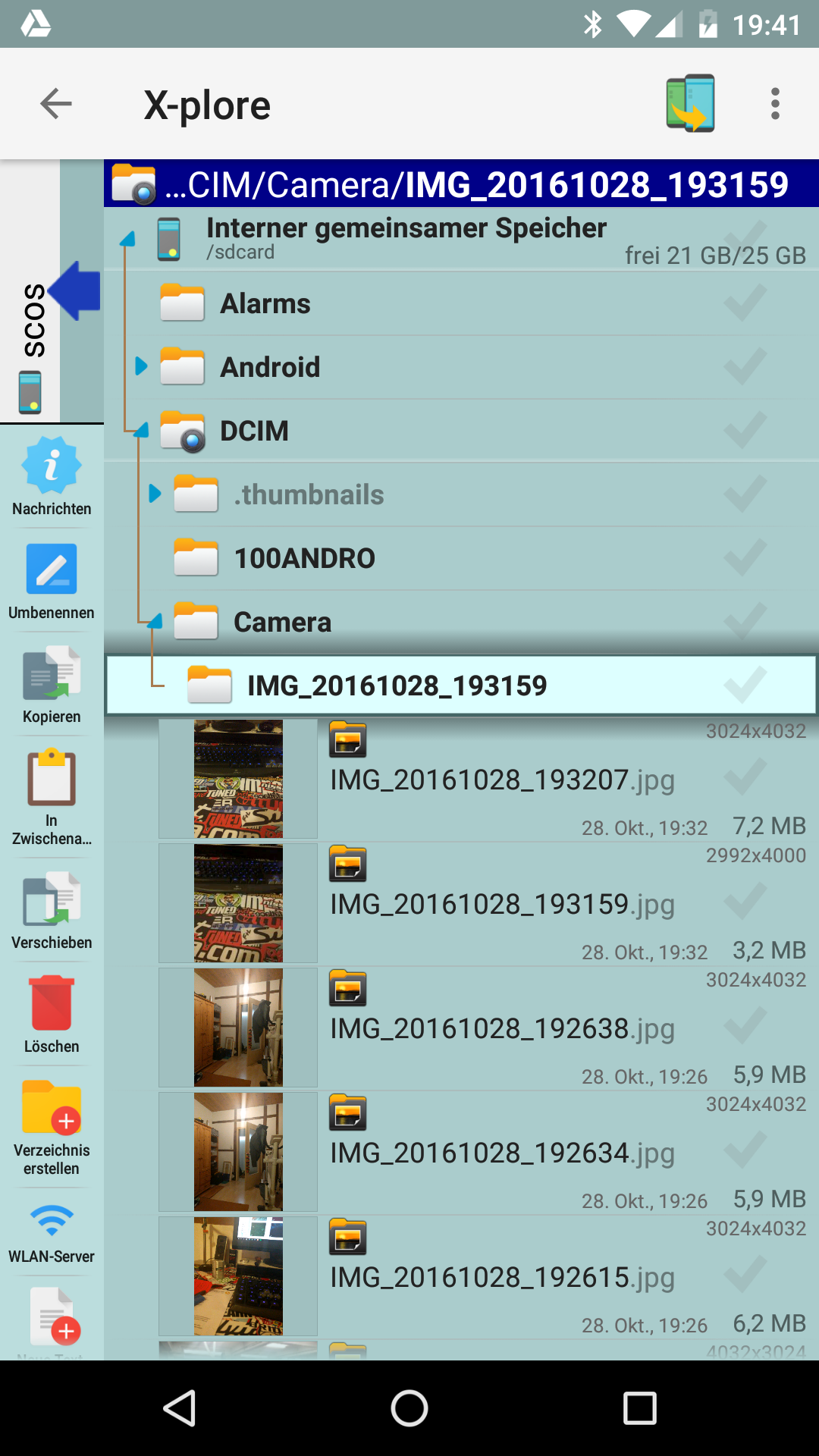Tap Löschen trash button
Image resolution: width=819 pixels, height=1456 pixels.
[52, 1014]
